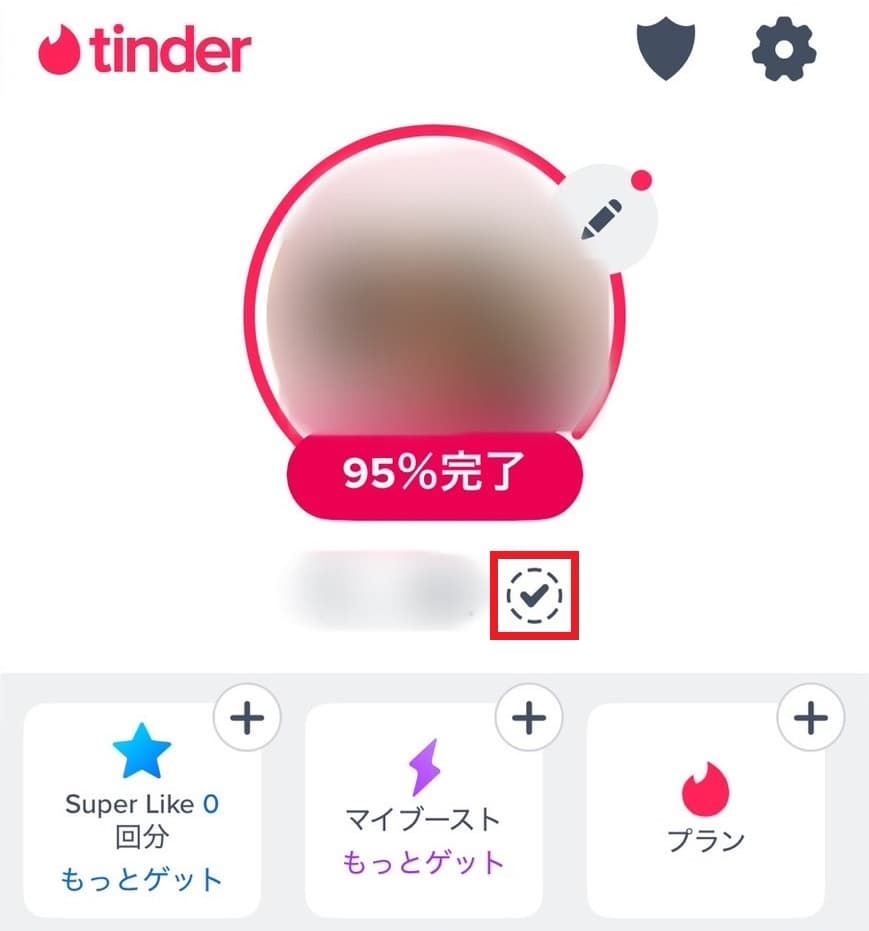869x931 pixels.
Task: Tap the 95%完了 profile completion button
Action: [x=435, y=474]
